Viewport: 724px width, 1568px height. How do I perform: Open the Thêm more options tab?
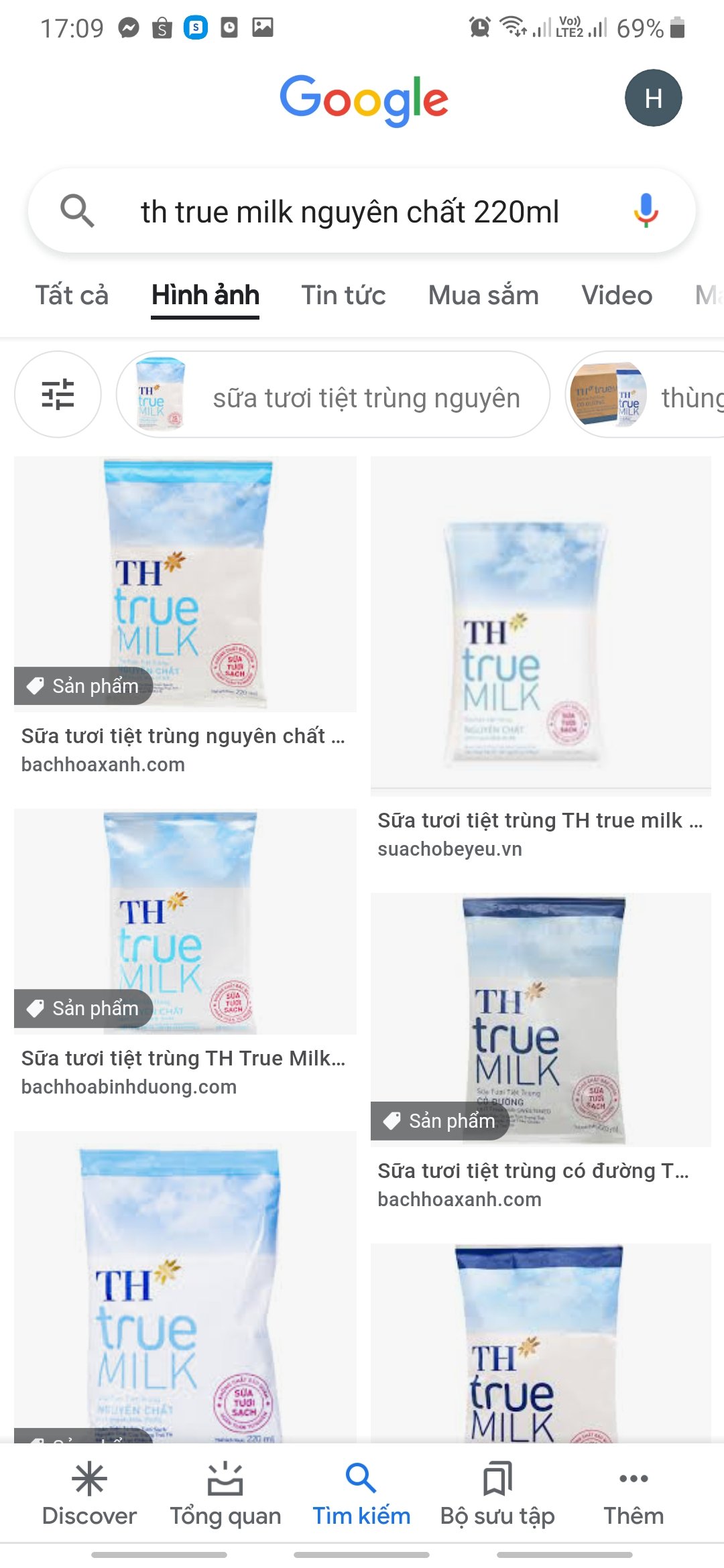pos(633,1494)
